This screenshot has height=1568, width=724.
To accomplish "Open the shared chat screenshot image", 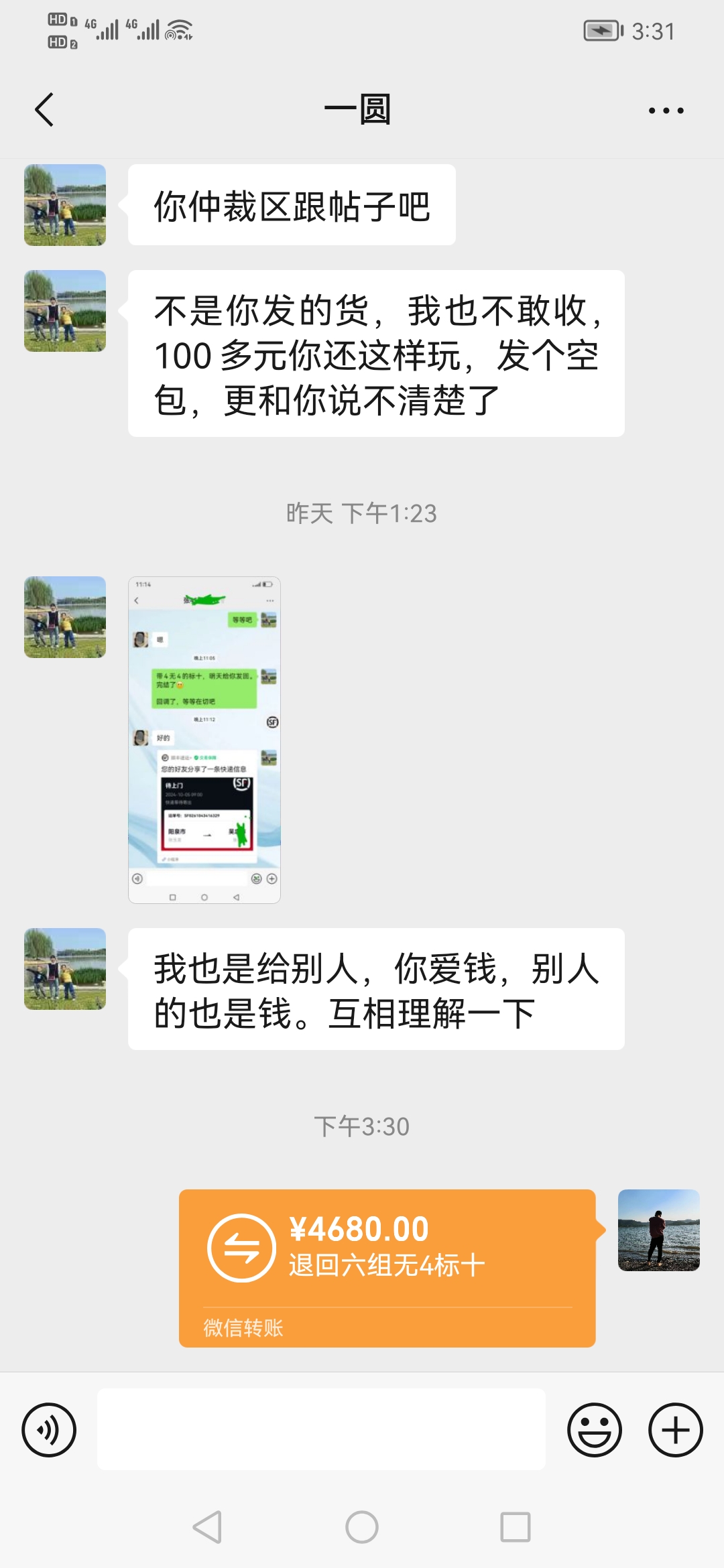I will [x=204, y=740].
